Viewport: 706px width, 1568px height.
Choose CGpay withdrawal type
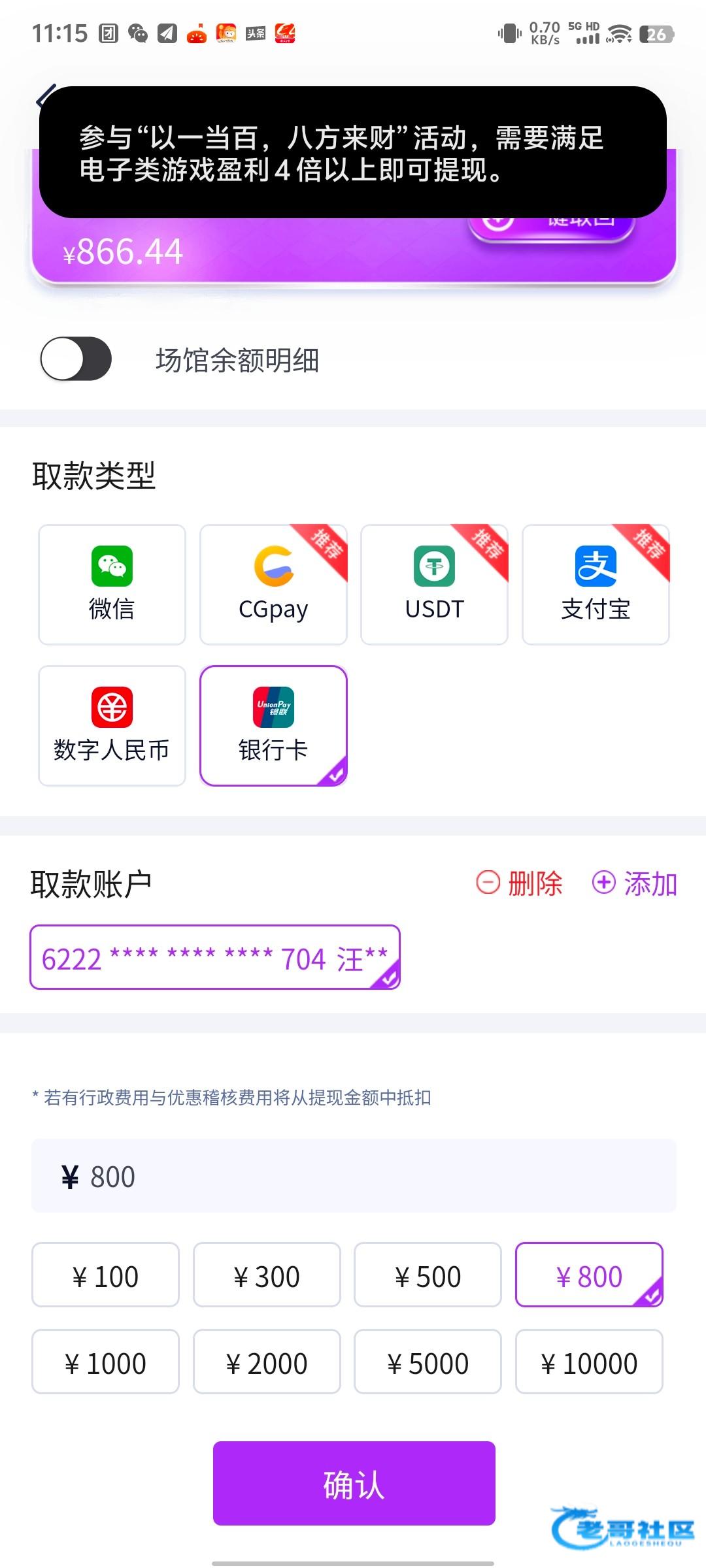(273, 585)
